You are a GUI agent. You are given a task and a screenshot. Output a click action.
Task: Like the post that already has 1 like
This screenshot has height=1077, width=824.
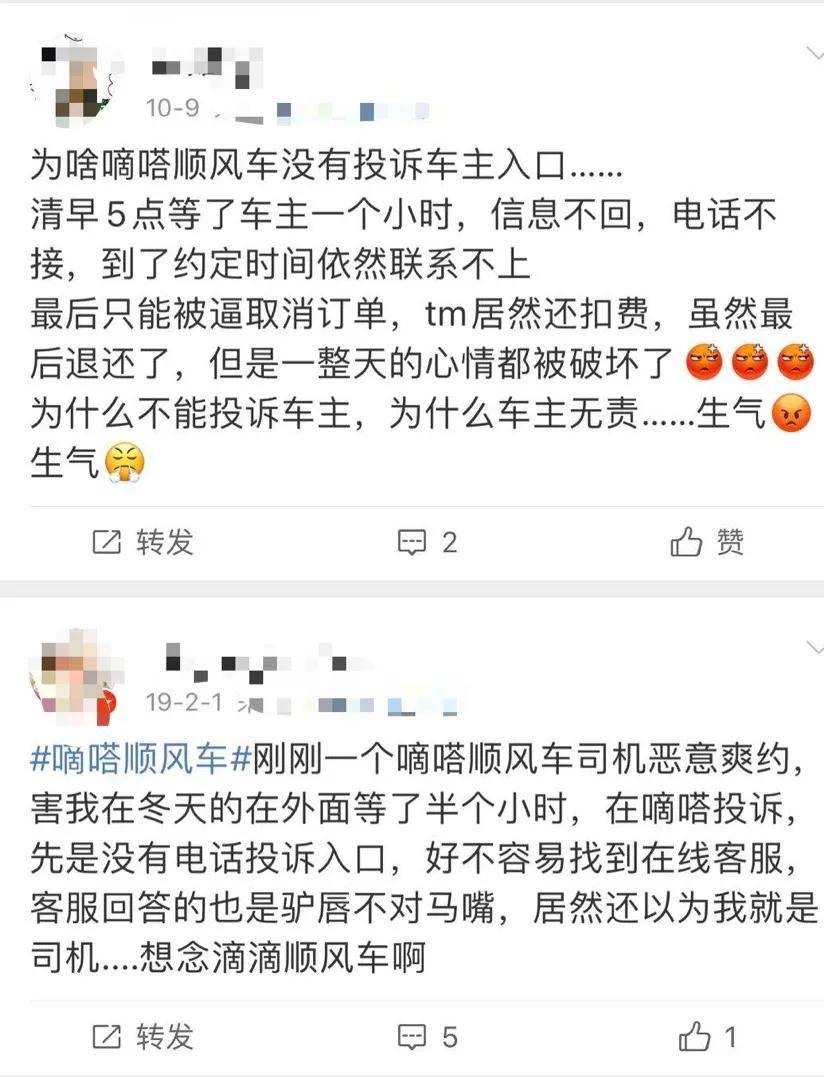pyautogui.click(x=707, y=1036)
